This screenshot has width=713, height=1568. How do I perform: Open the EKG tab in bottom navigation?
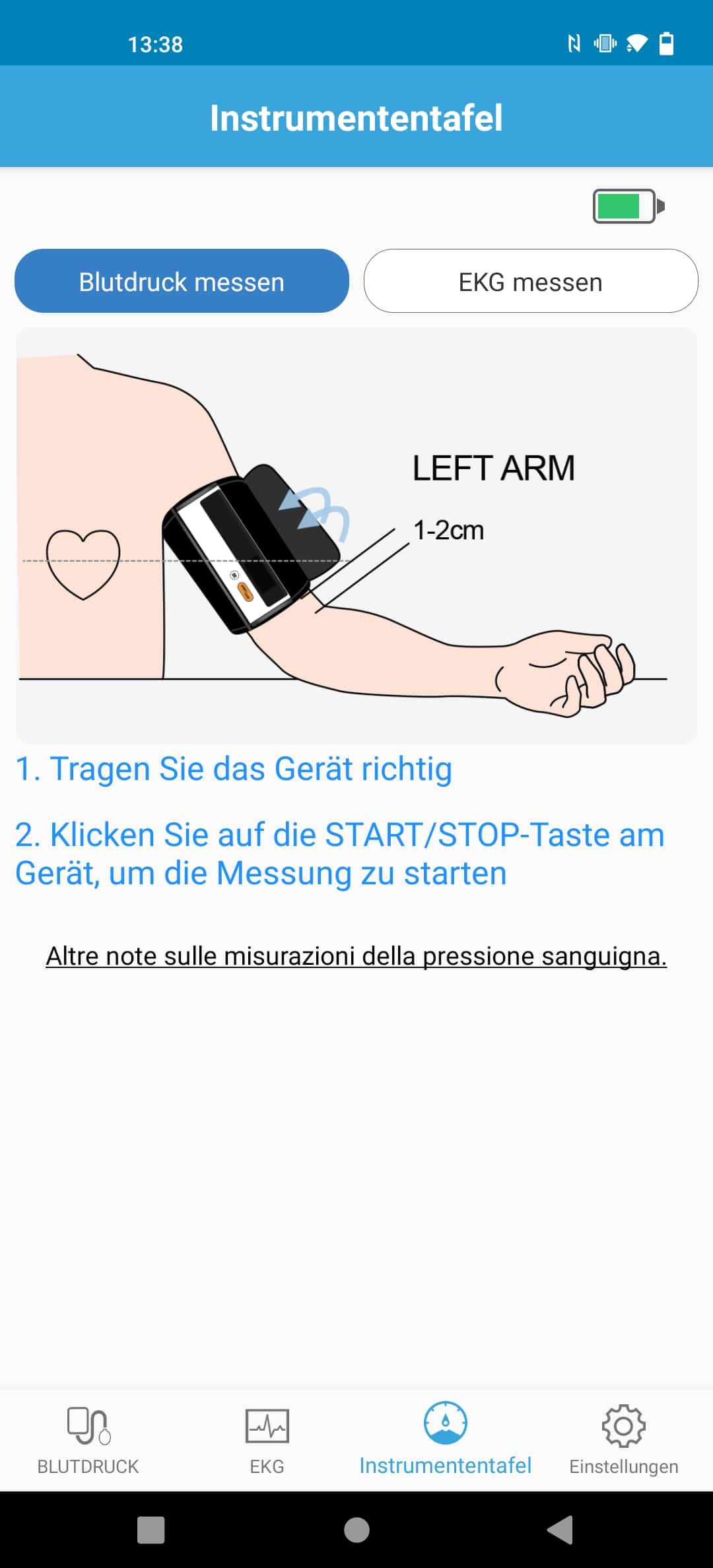(267, 1440)
